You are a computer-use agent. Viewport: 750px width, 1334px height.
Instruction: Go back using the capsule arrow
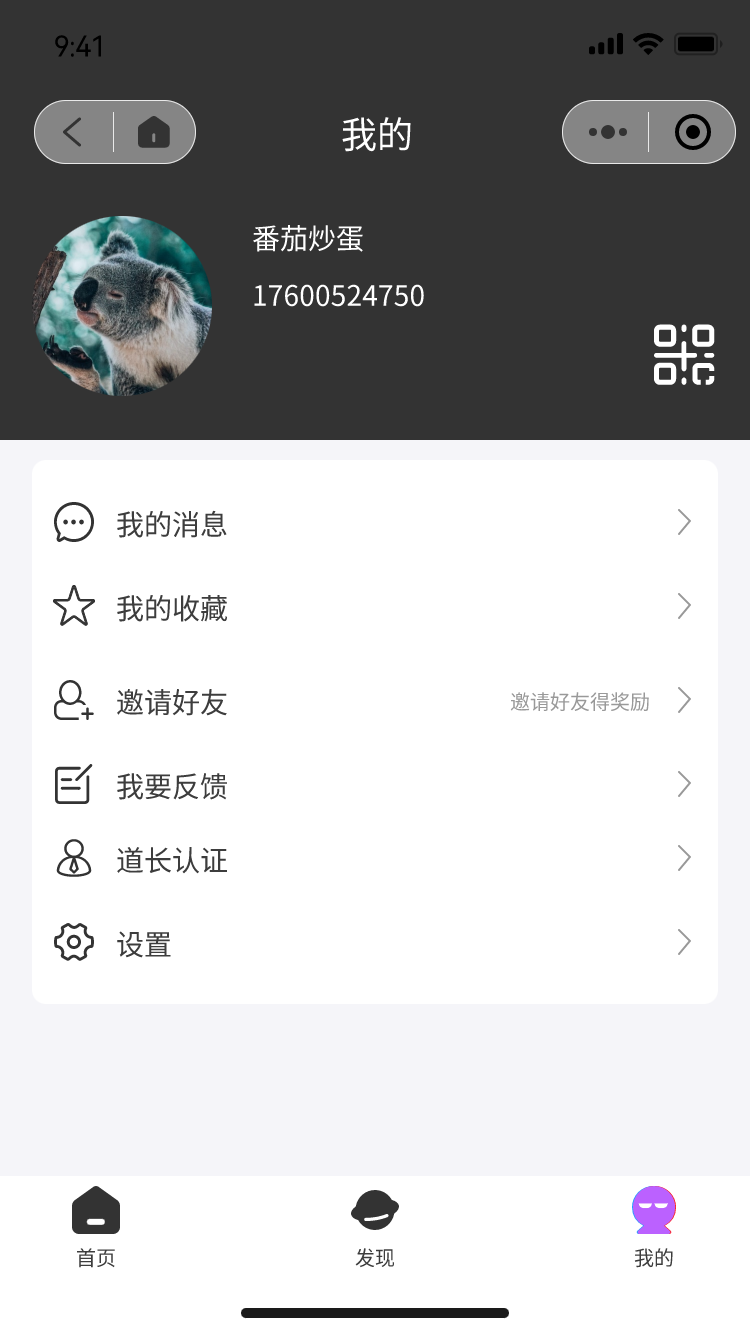(x=73, y=132)
